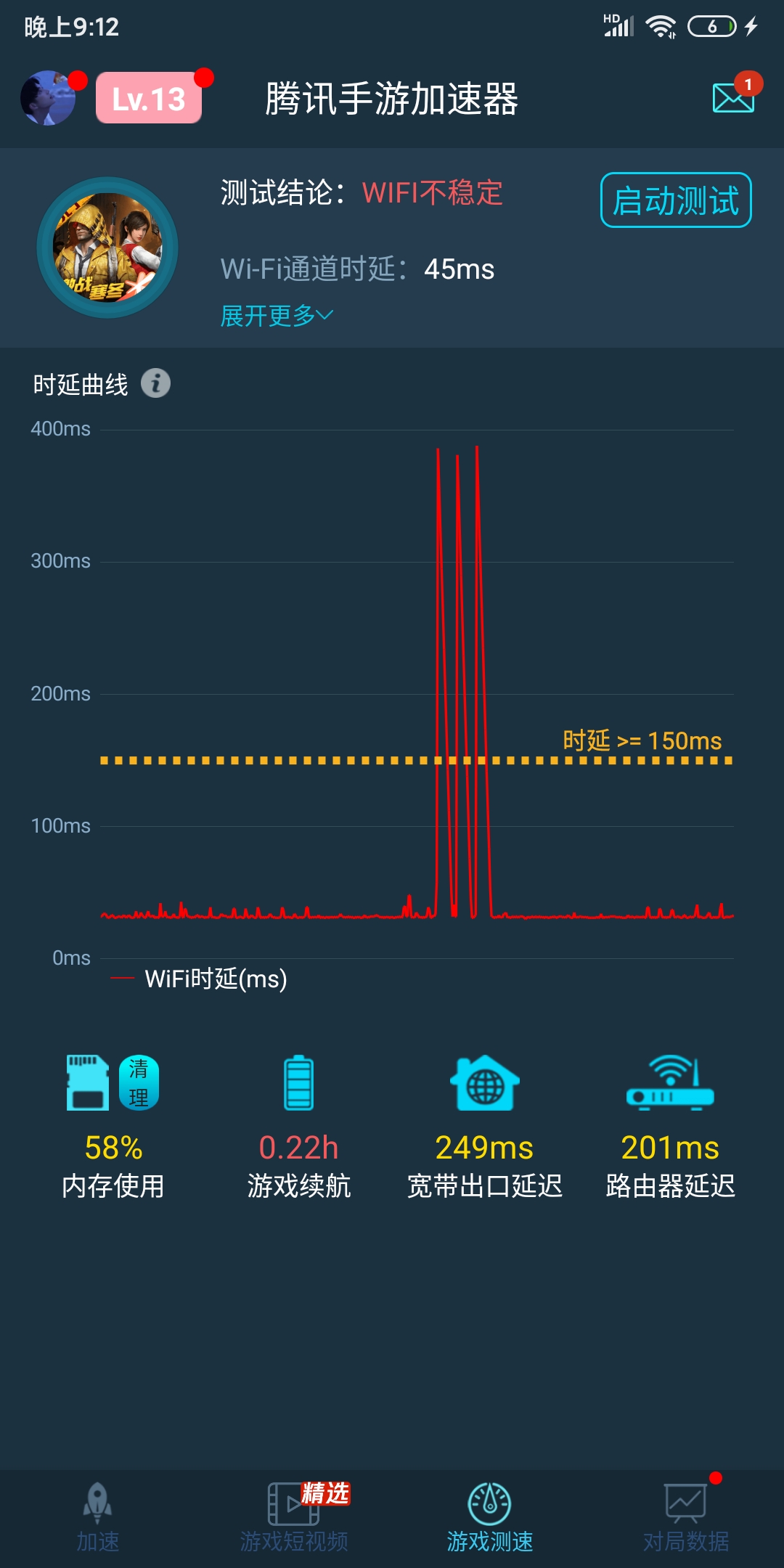This screenshot has height=1568, width=784.
Task: Open the 时延曲线 info icon
Action: click(x=155, y=383)
